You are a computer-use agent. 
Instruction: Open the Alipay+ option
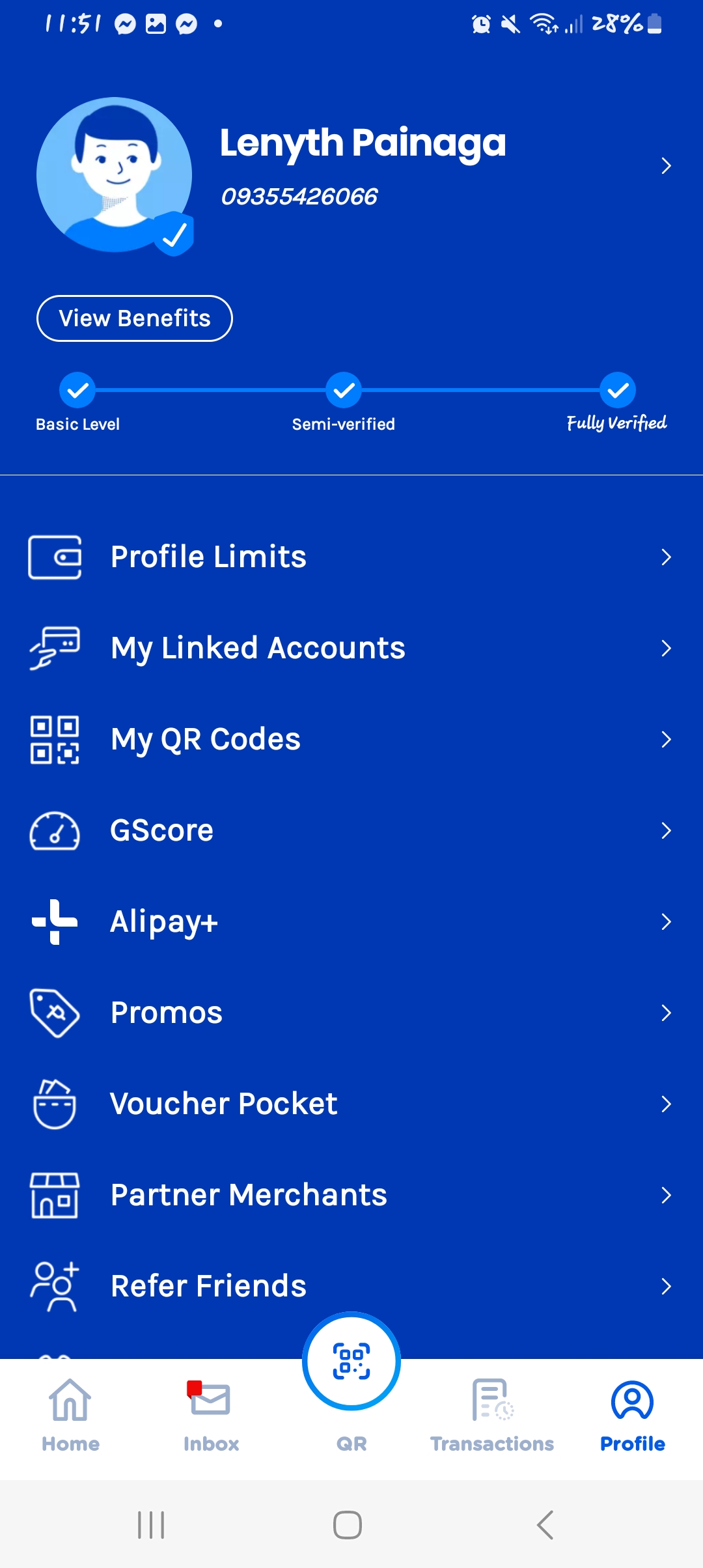pyautogui.click(x=351, y=921)
